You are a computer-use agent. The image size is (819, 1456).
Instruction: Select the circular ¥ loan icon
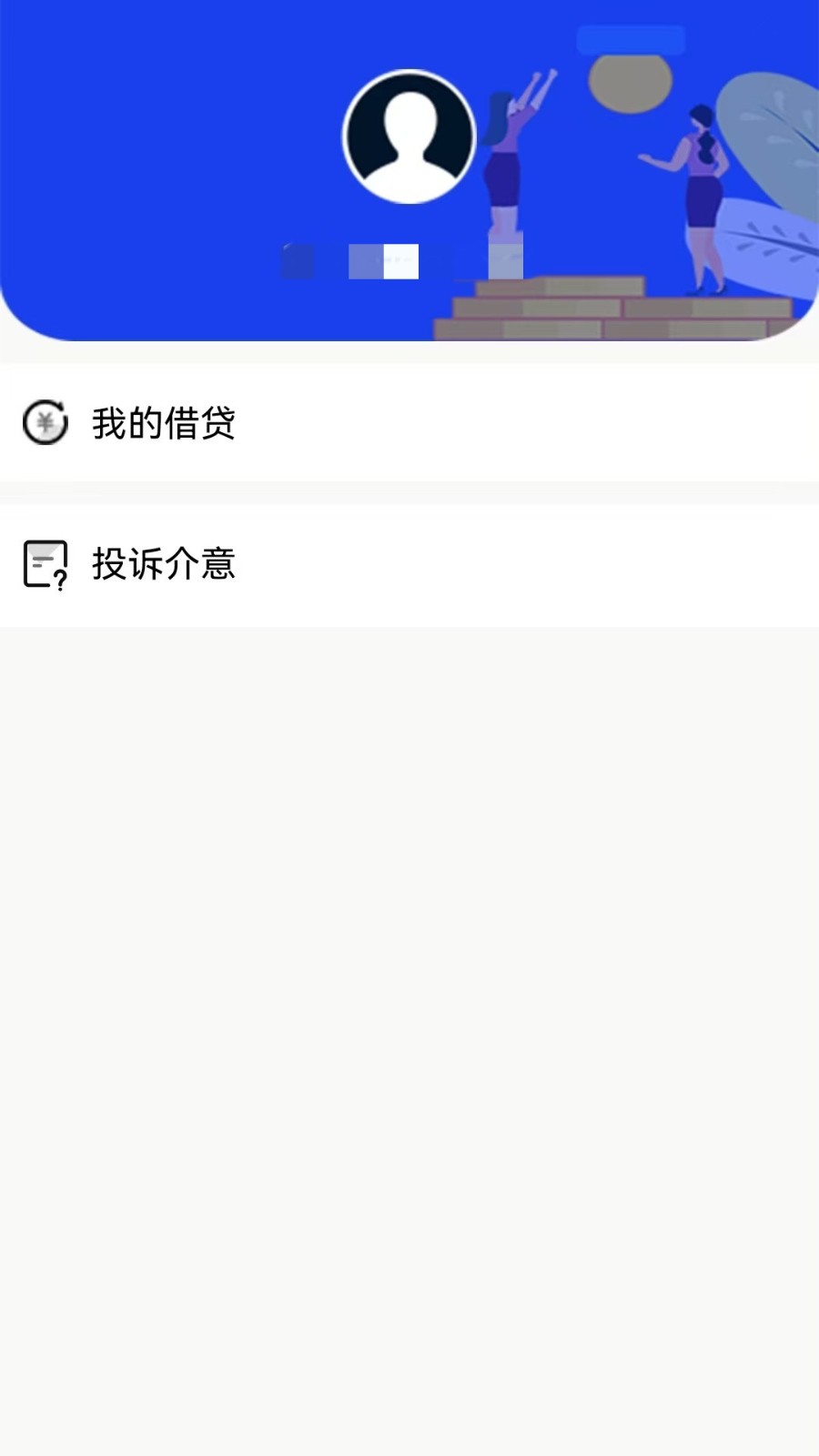(45, 423)
